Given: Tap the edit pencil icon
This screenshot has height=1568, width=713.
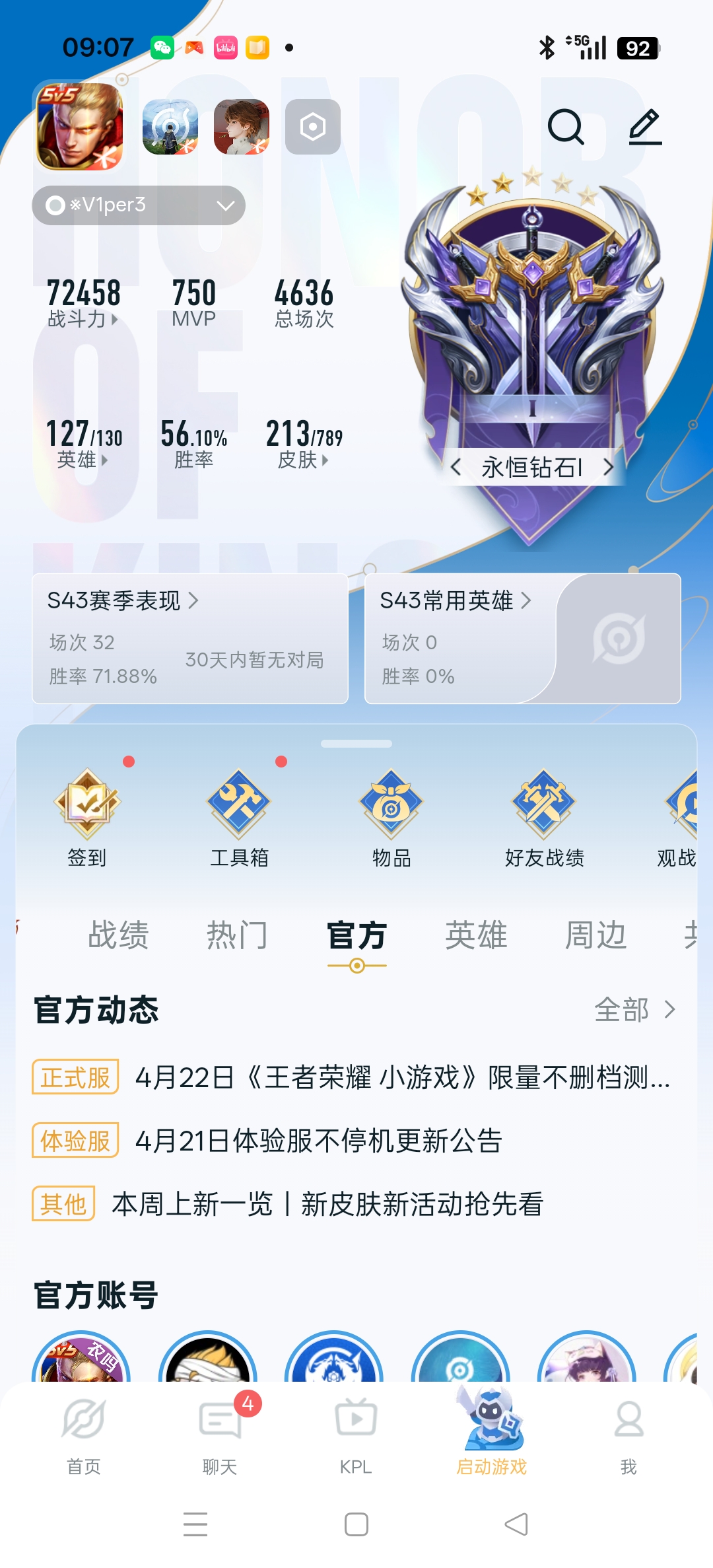Looking at the screenshot, I should (x=645, y=127).
